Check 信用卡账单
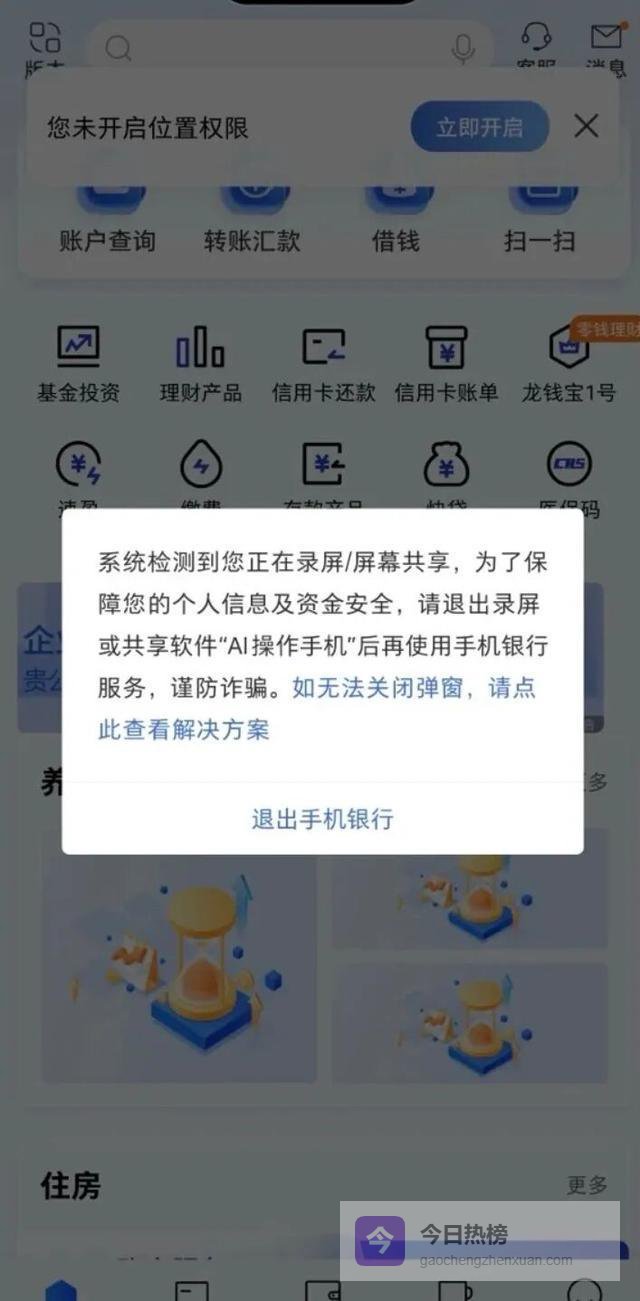Viewport: 640px width, 1301px height. click(446, 364)
